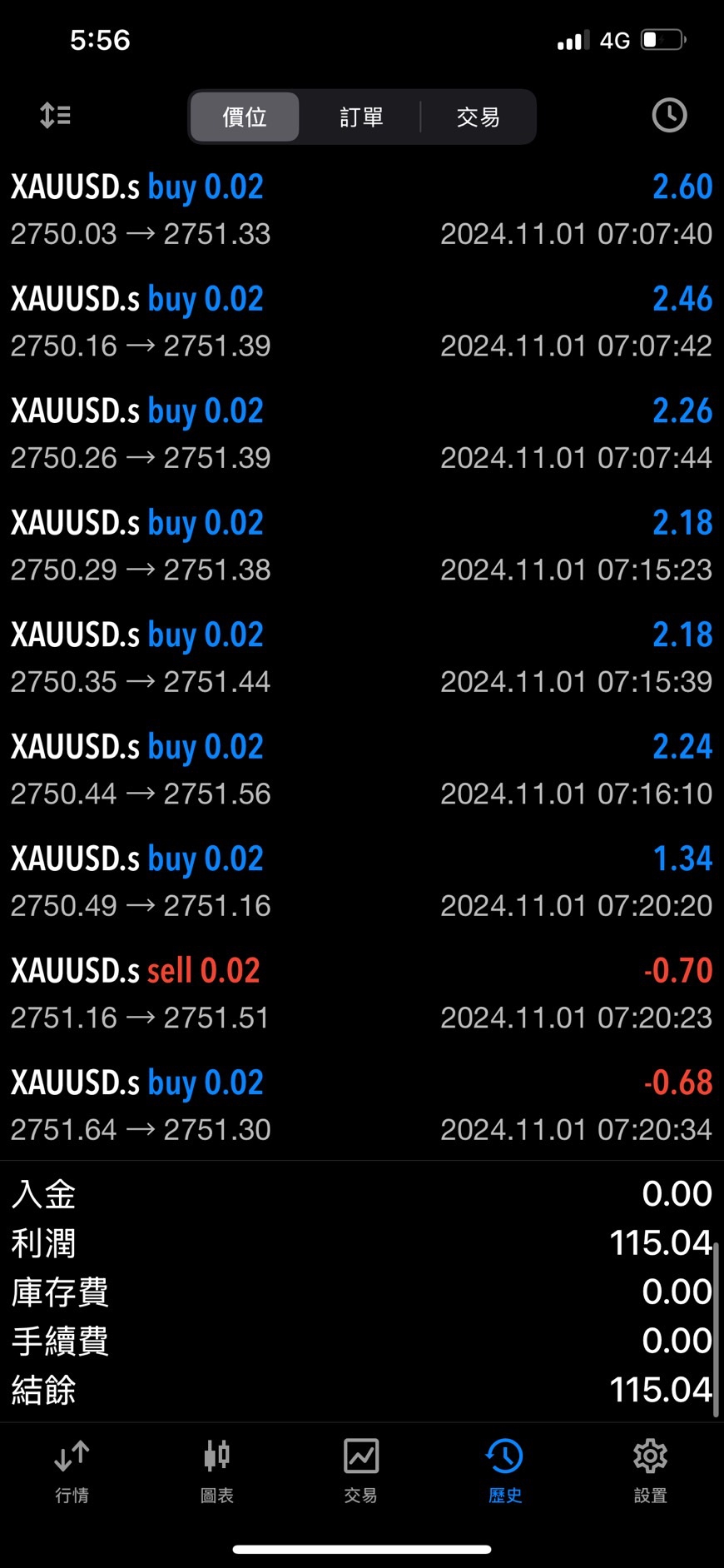View the buy trade with profit 2.24

[x=361, y=769]
